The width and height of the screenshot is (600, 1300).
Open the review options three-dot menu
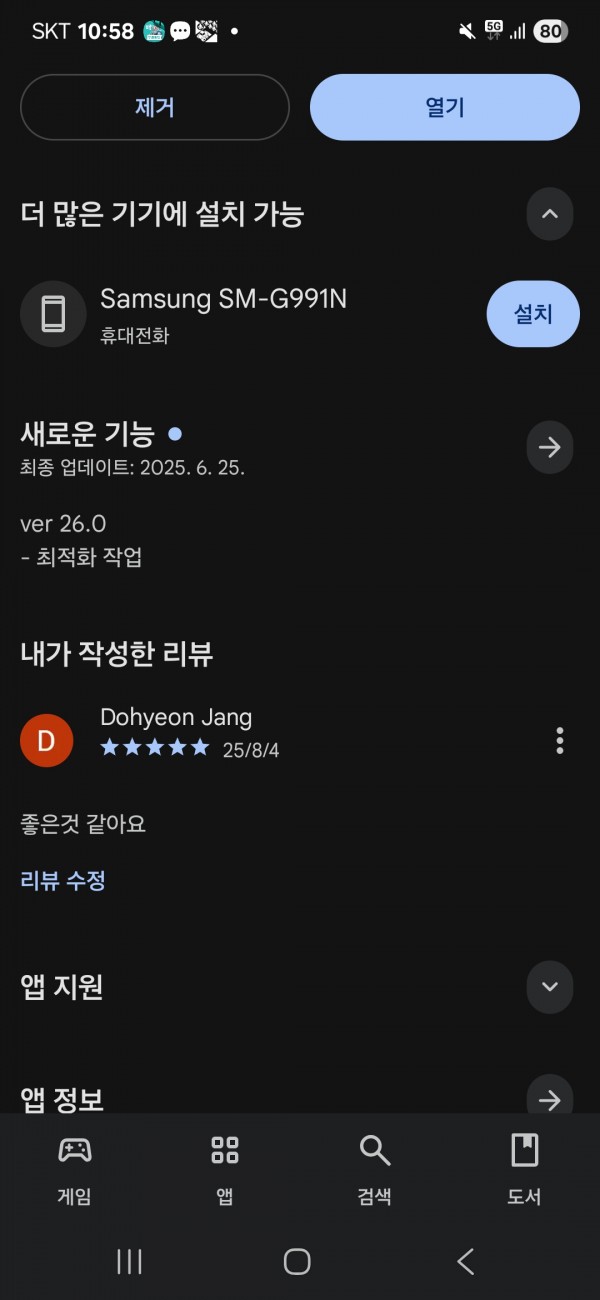560,741
